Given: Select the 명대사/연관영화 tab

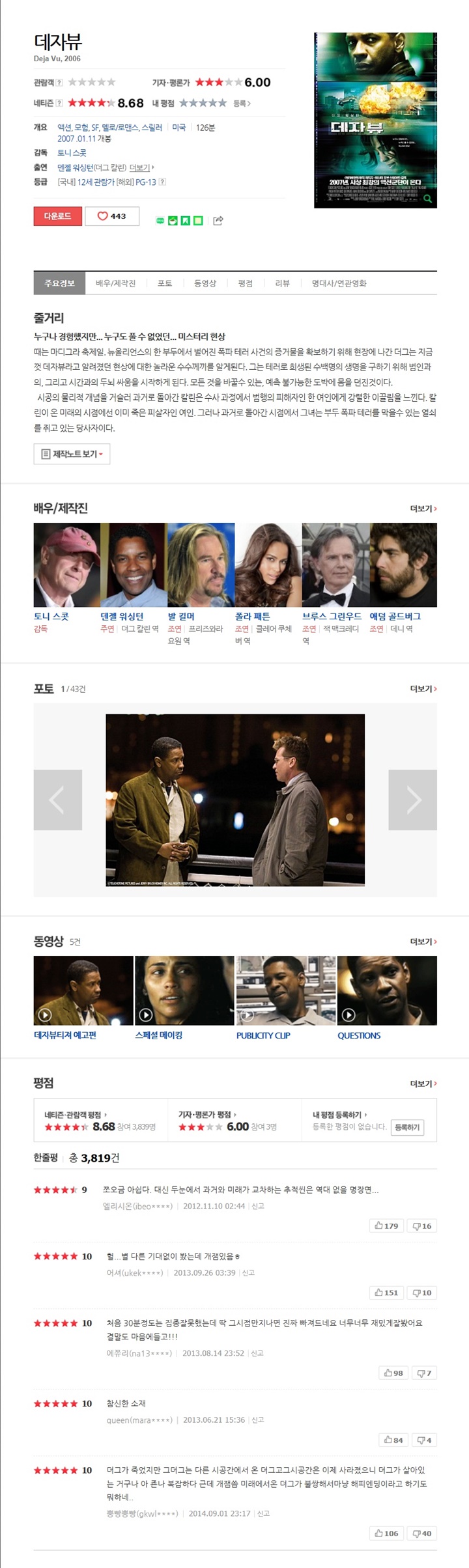Looking at the screenshot, I should coord(339,283).
